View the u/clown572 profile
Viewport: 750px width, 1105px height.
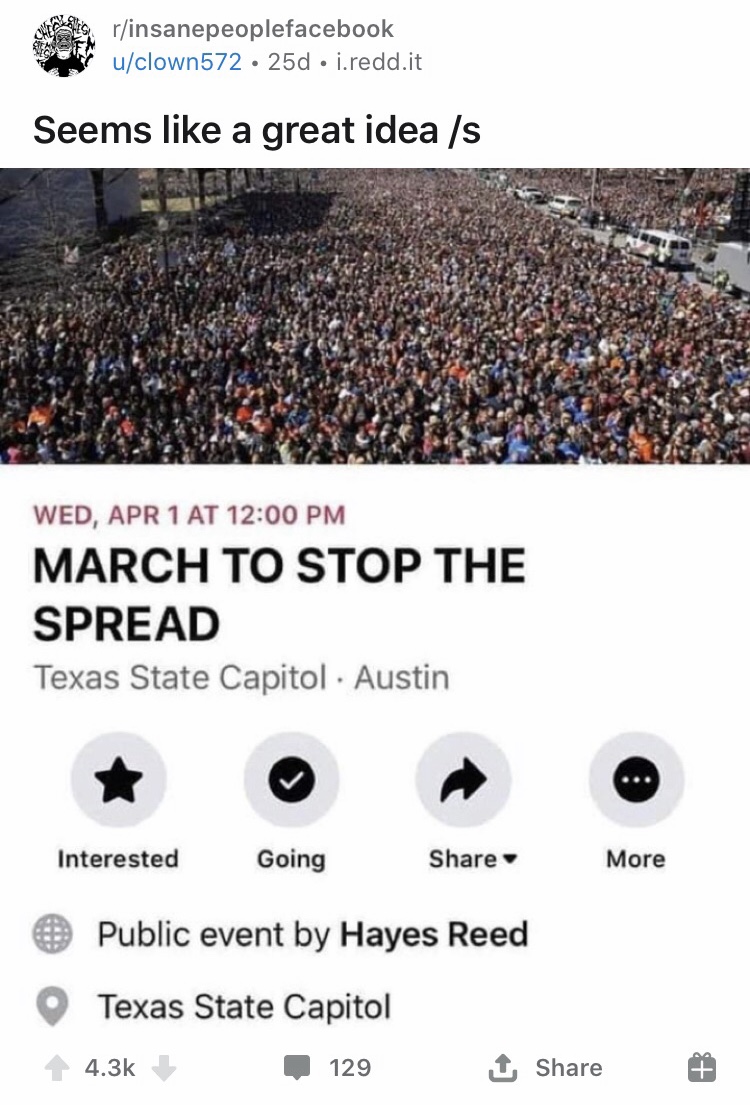tap(176, 62)
